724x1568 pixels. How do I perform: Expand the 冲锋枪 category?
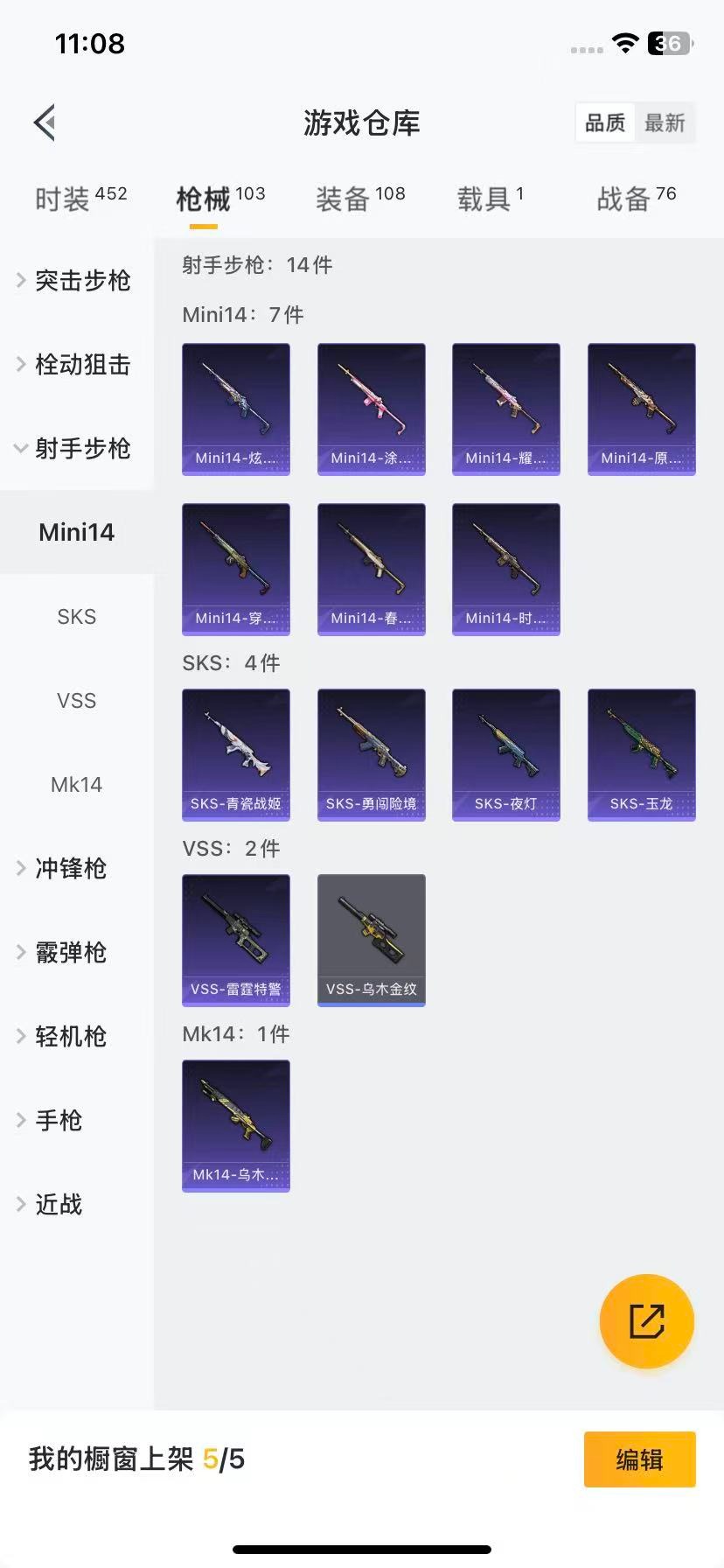(70, 868)
